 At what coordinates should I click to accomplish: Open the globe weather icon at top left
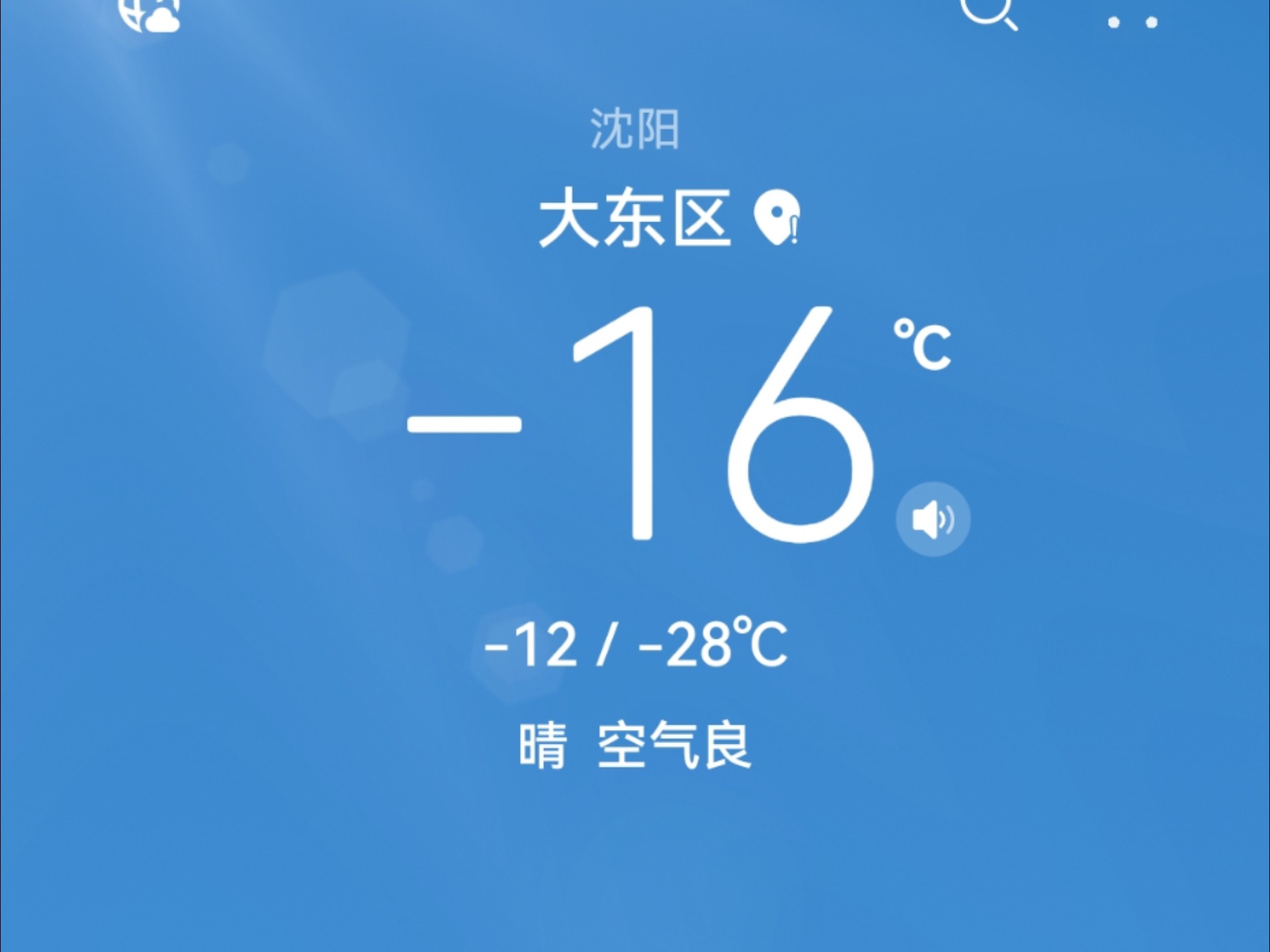click(149, 15)
